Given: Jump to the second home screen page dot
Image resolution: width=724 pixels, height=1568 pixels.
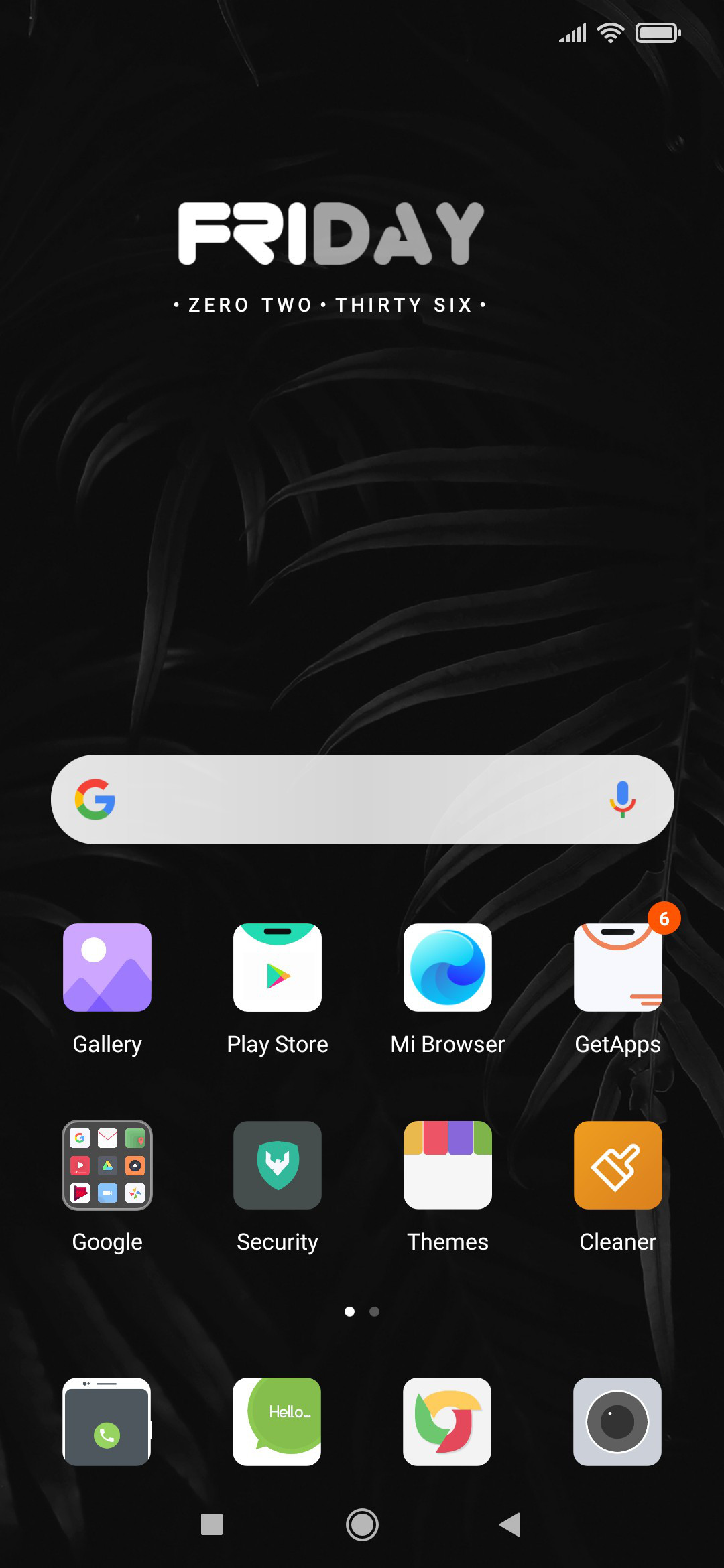Looking at the screenshot, I should point(375,1311).
